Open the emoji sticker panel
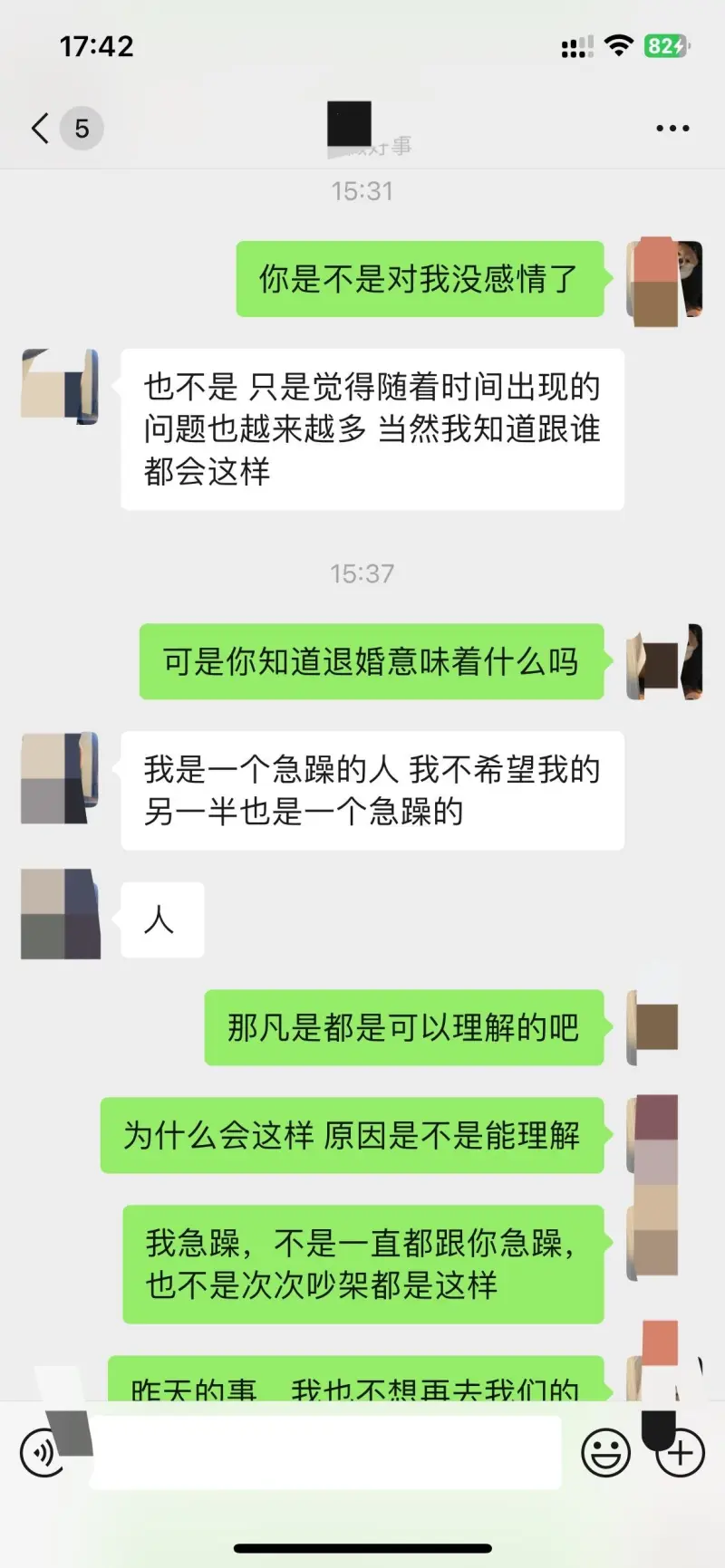 point(605,1453)
